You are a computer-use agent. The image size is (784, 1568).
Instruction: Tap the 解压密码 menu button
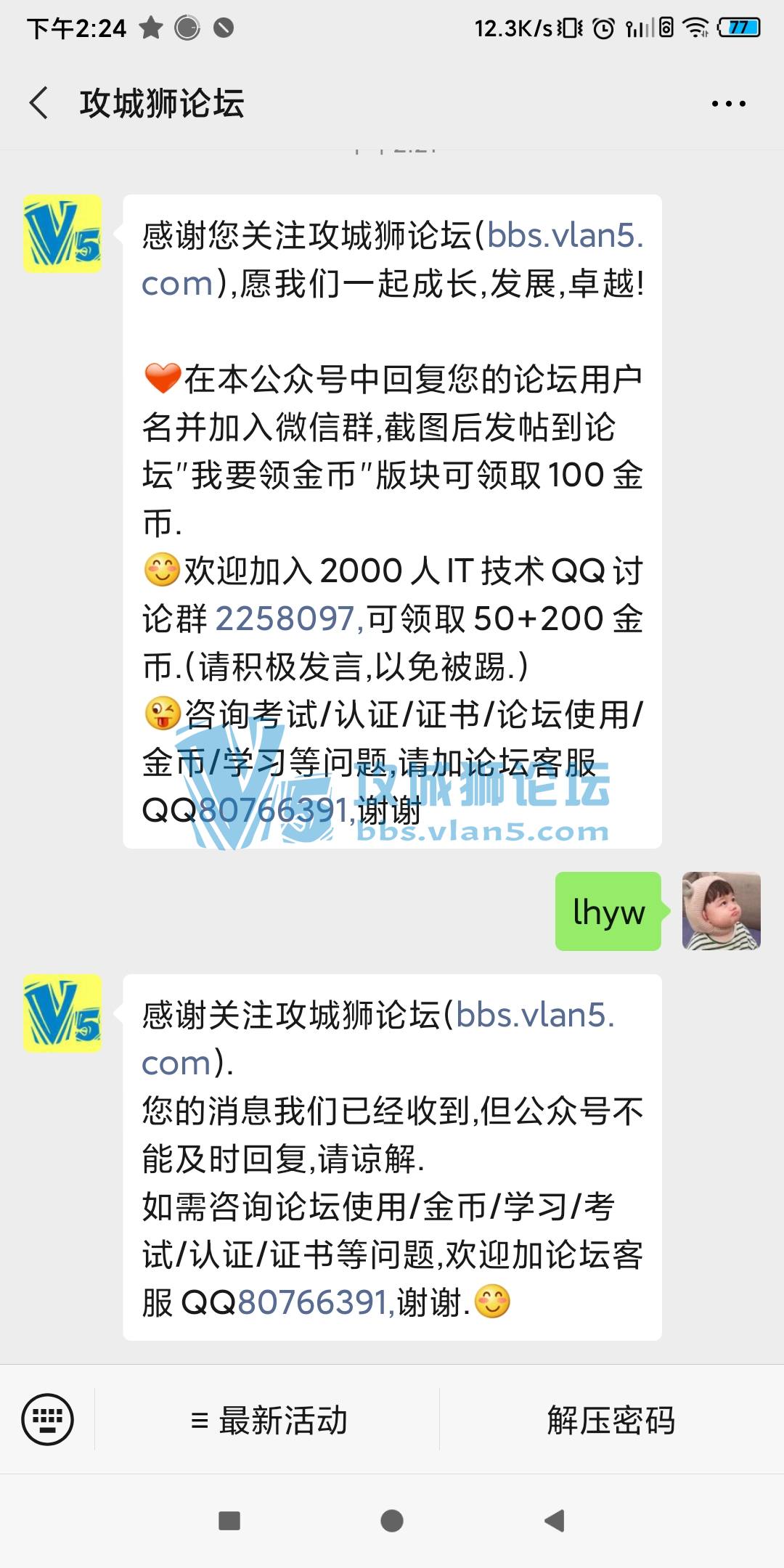[611, 1421]
